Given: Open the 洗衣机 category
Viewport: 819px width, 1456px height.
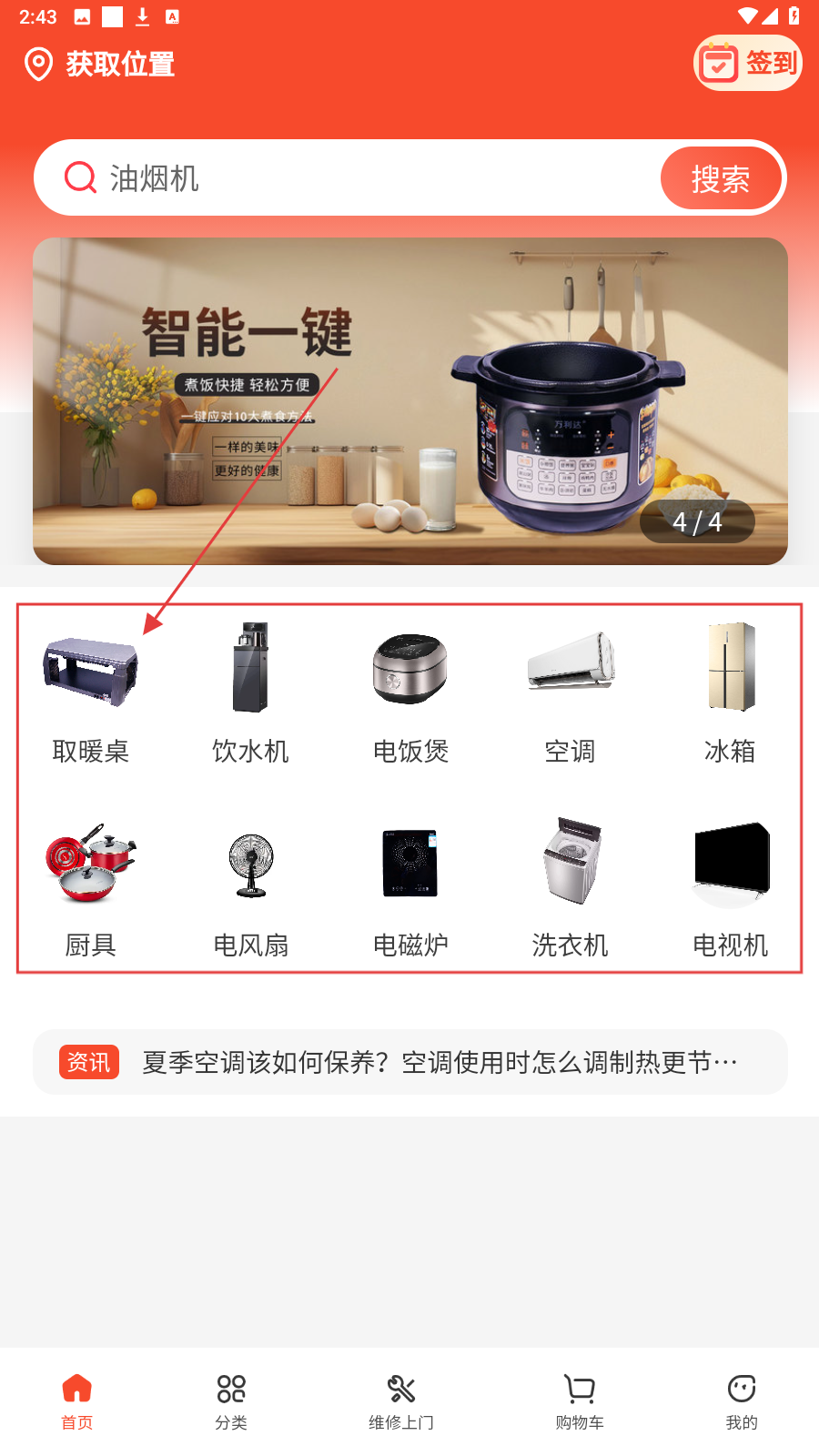Looking at the screenshot, I should click(x=571, y=887).
